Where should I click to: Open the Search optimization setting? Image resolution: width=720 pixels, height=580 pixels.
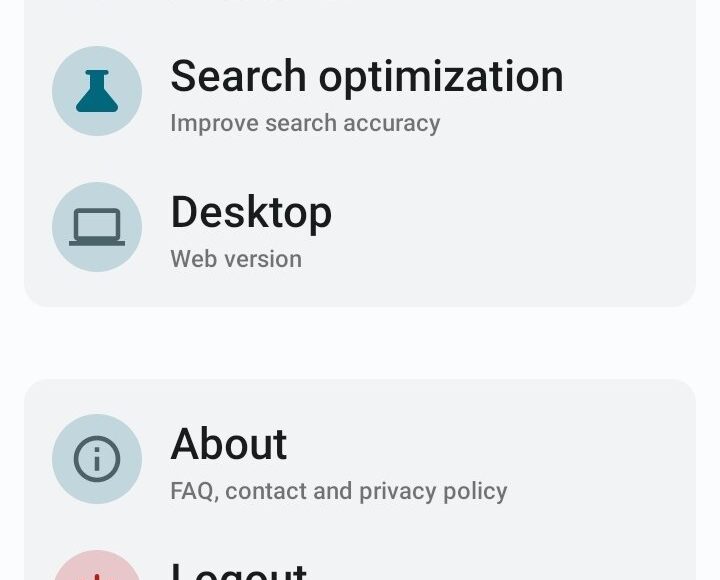click(x=360, y=91)
